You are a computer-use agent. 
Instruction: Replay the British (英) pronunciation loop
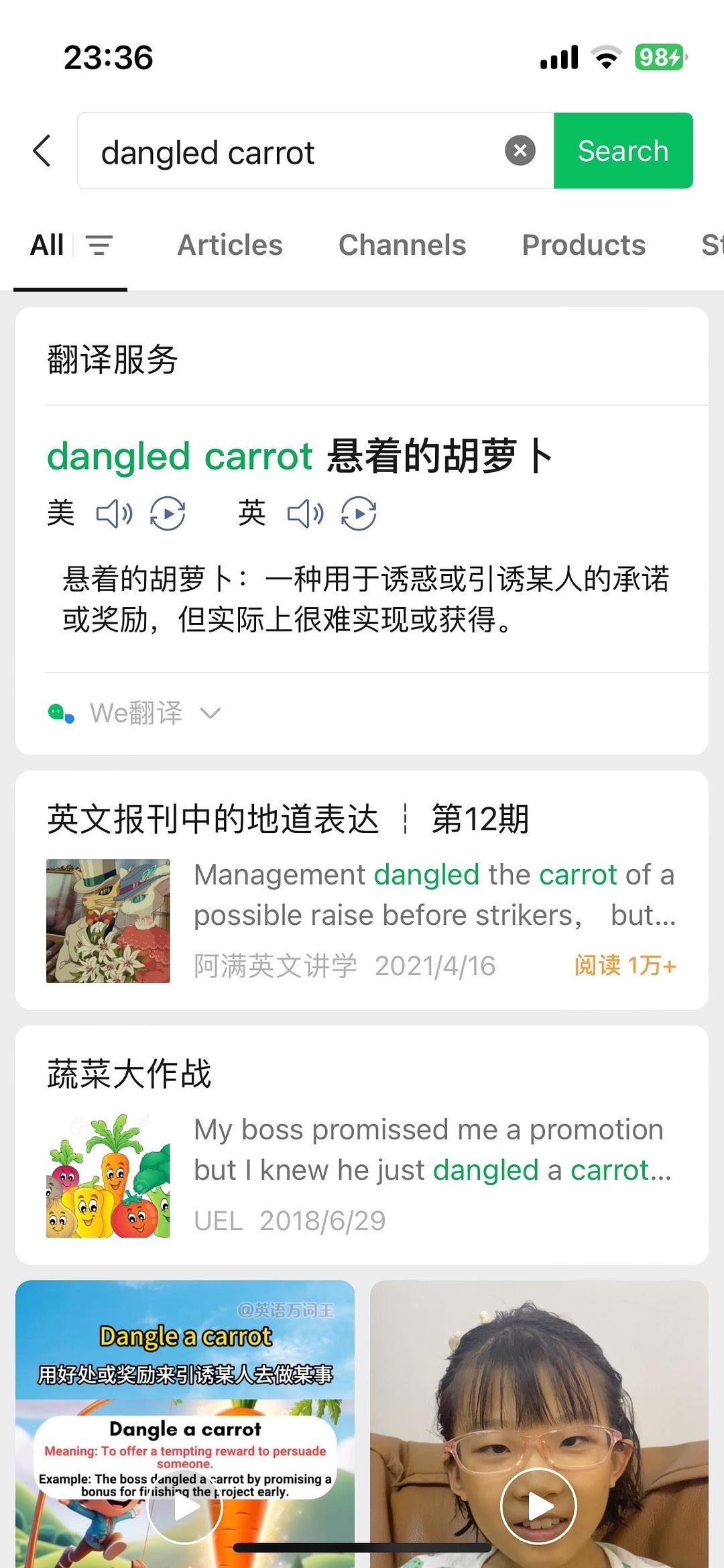(359, 514)
